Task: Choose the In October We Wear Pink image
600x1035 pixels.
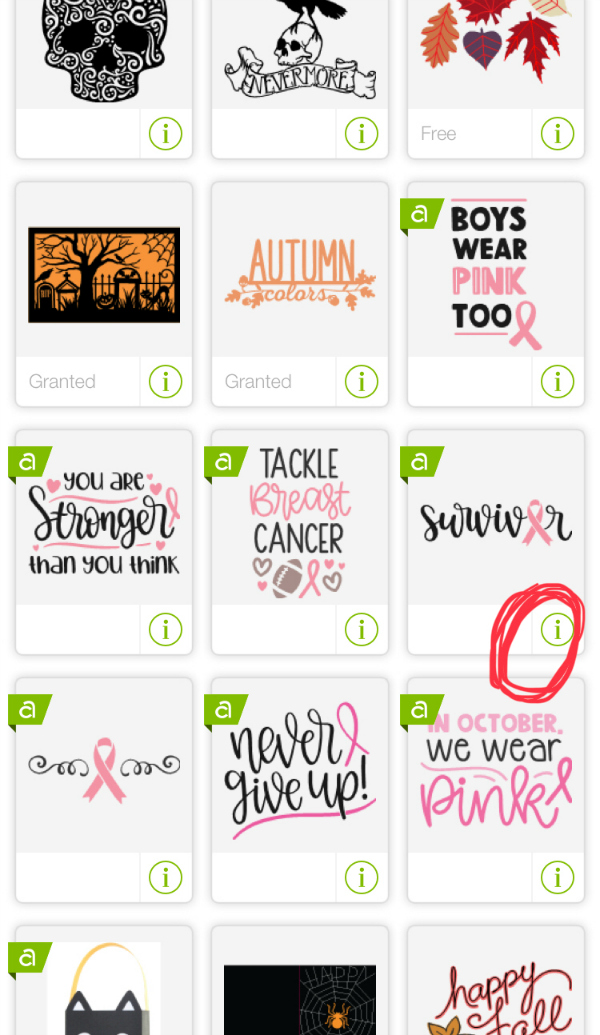Action: click(496, 766)
